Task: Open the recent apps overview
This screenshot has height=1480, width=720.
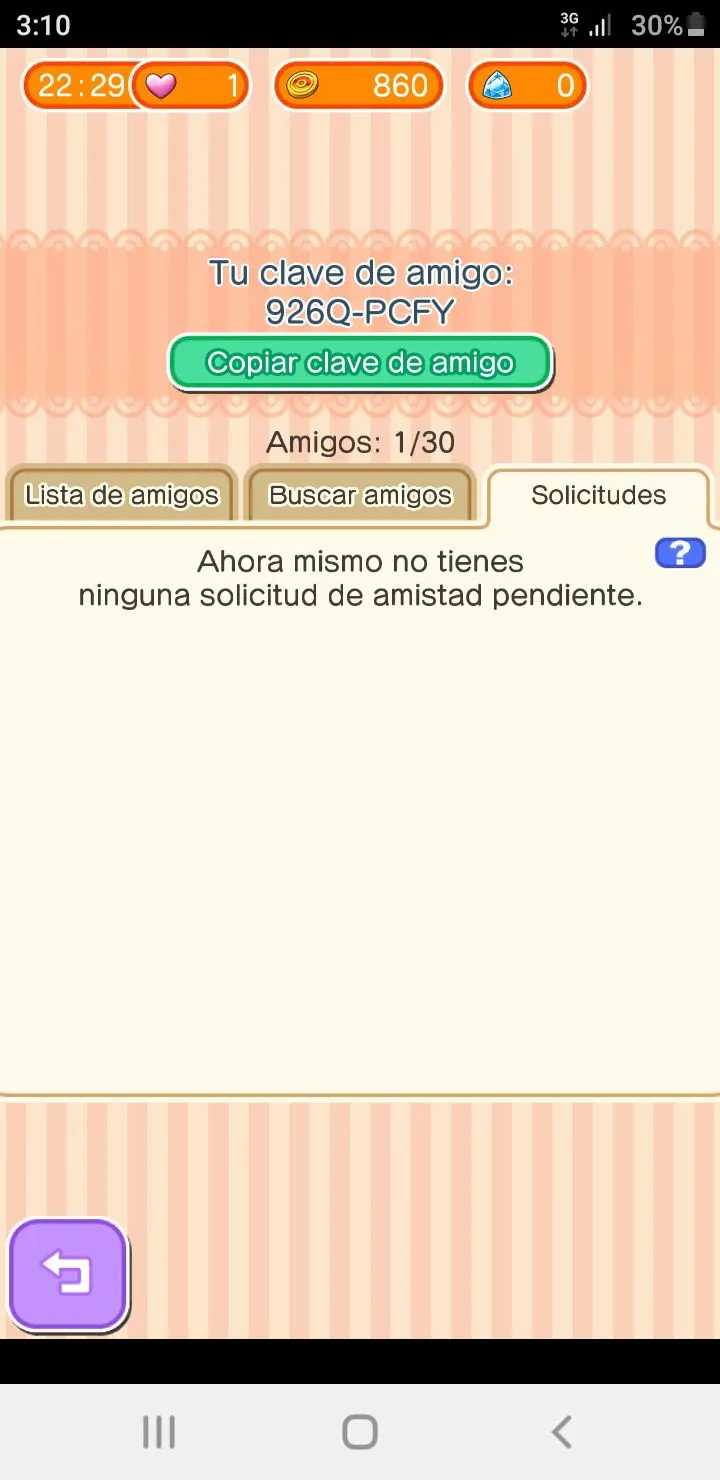Action: [158, 1432]
